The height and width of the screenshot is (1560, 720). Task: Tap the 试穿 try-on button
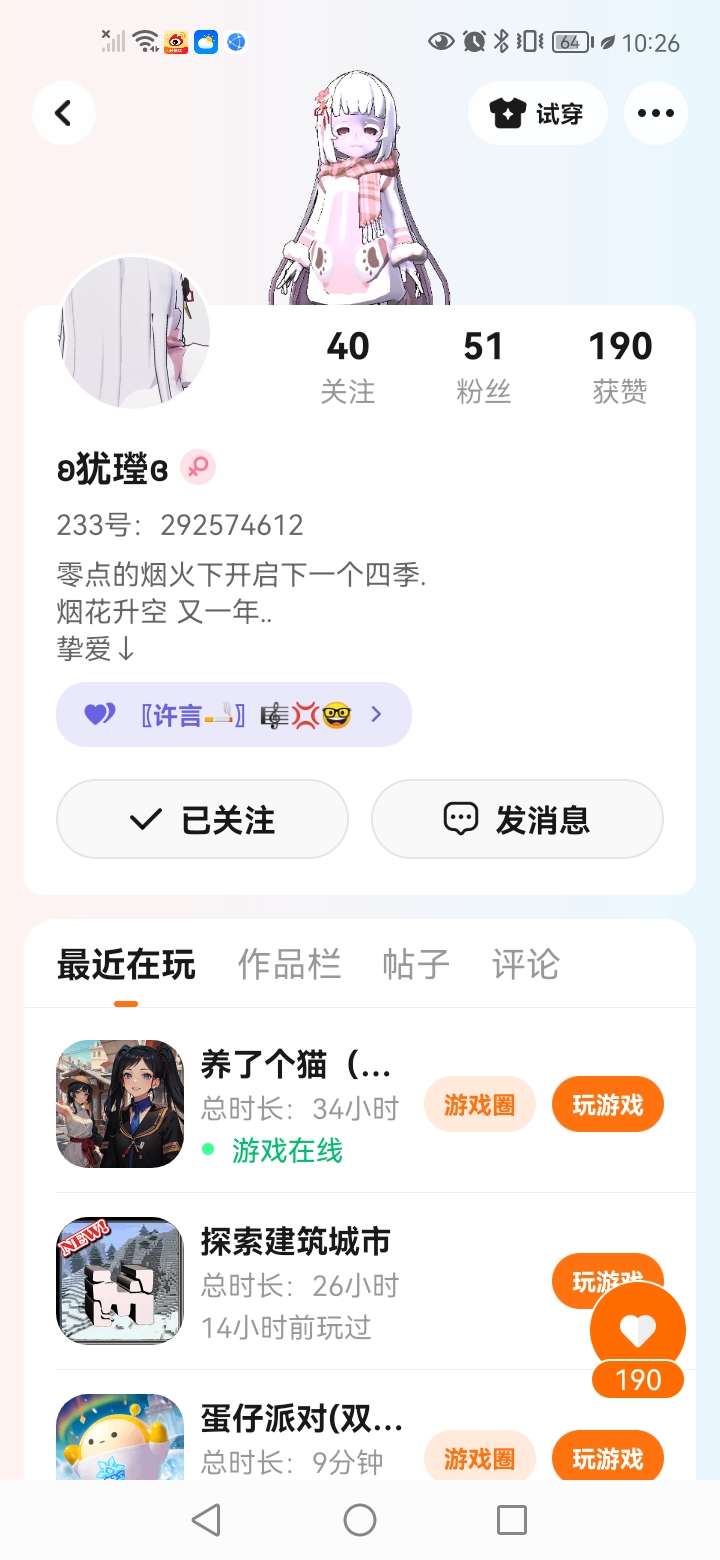click(538, 113)
